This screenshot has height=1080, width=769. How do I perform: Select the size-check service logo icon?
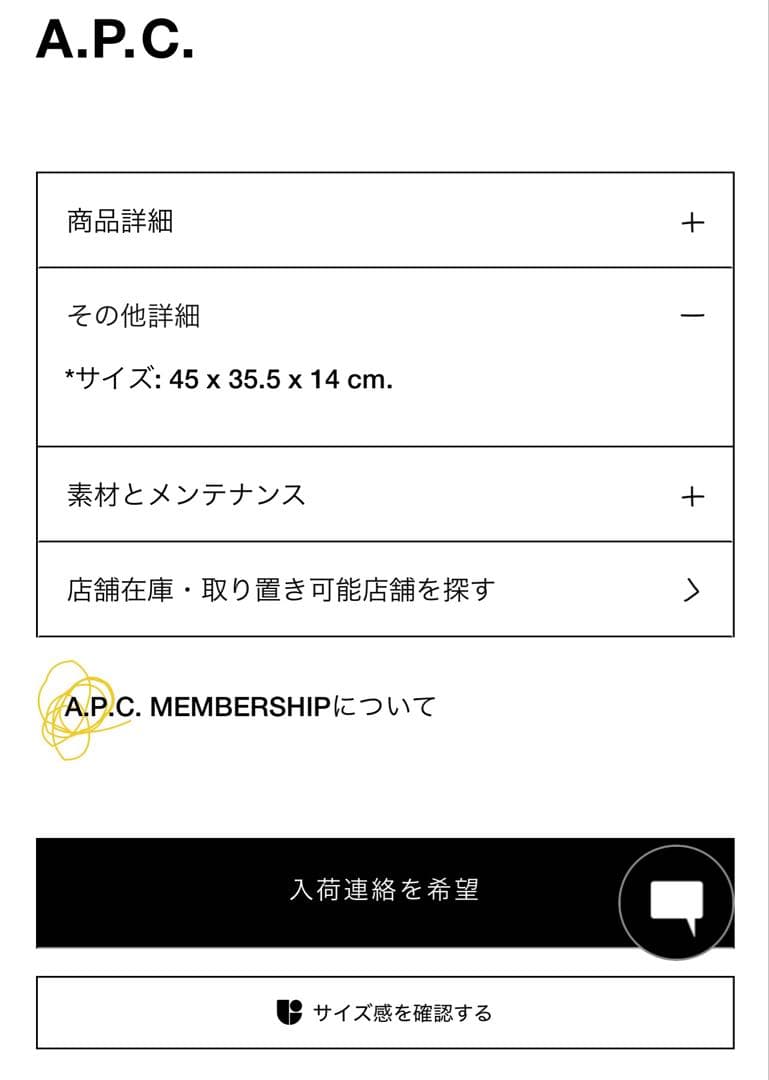pos(292,1012)
